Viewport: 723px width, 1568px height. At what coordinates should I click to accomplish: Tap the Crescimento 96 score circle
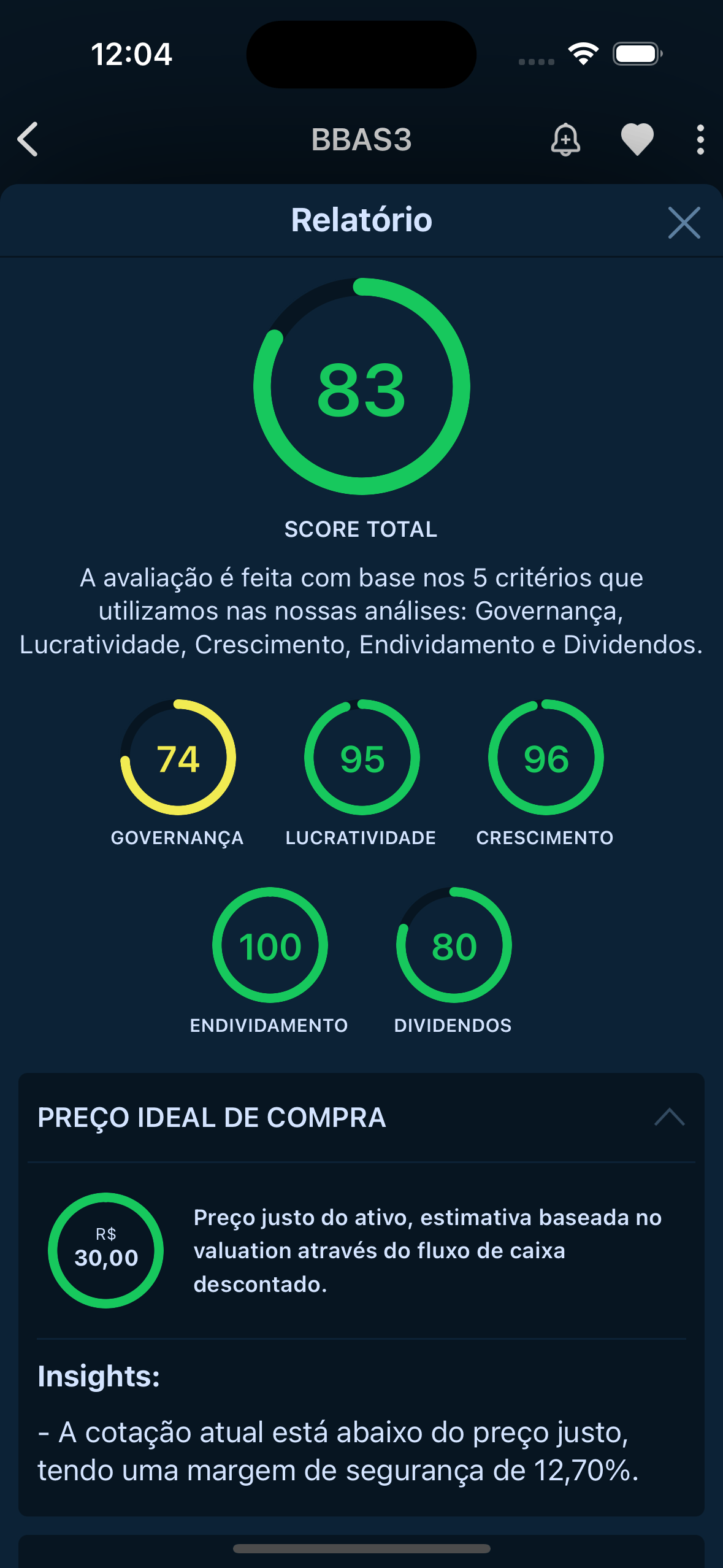[545, 759]
